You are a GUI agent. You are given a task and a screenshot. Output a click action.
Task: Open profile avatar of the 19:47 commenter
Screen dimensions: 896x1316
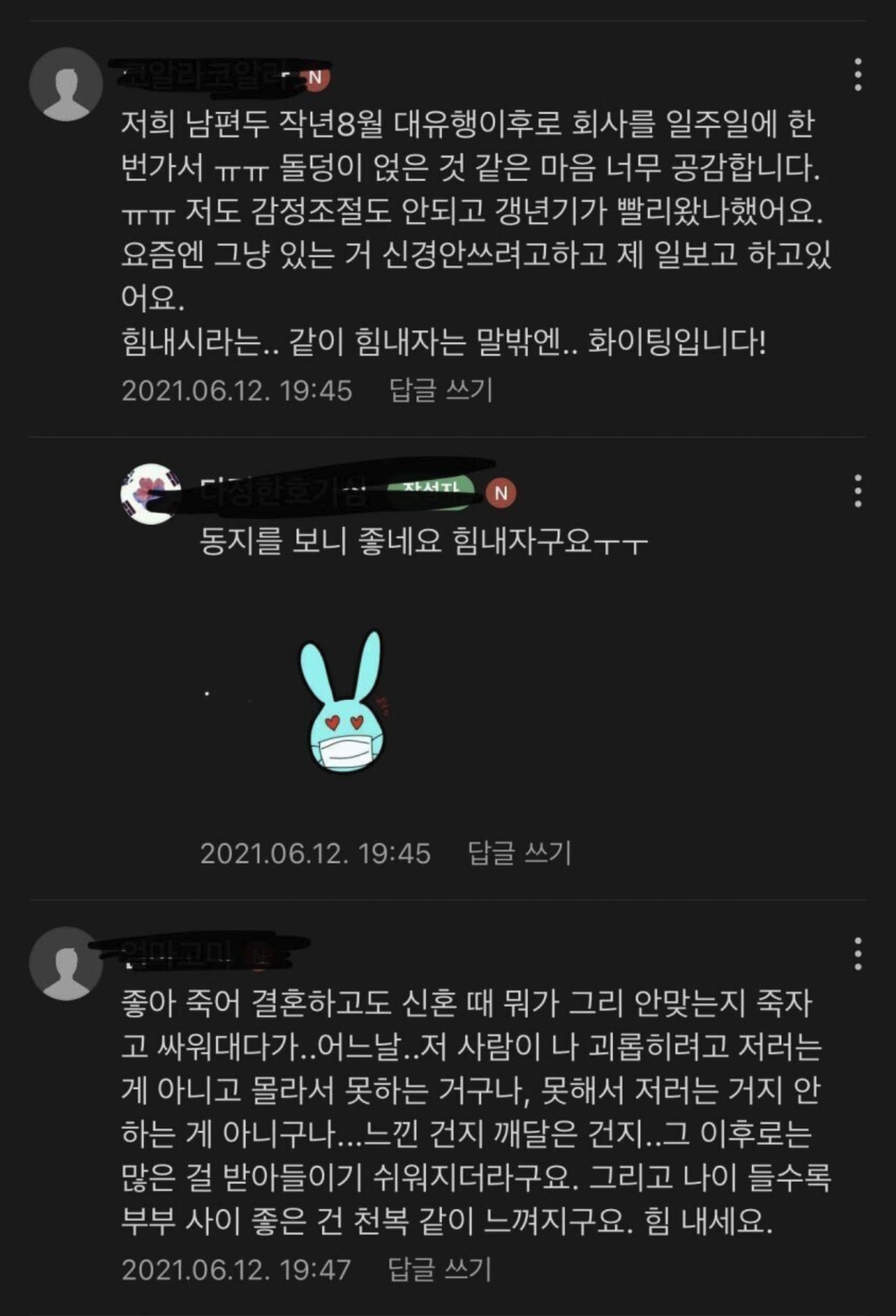pyautogui.click(x=66, y=963)
